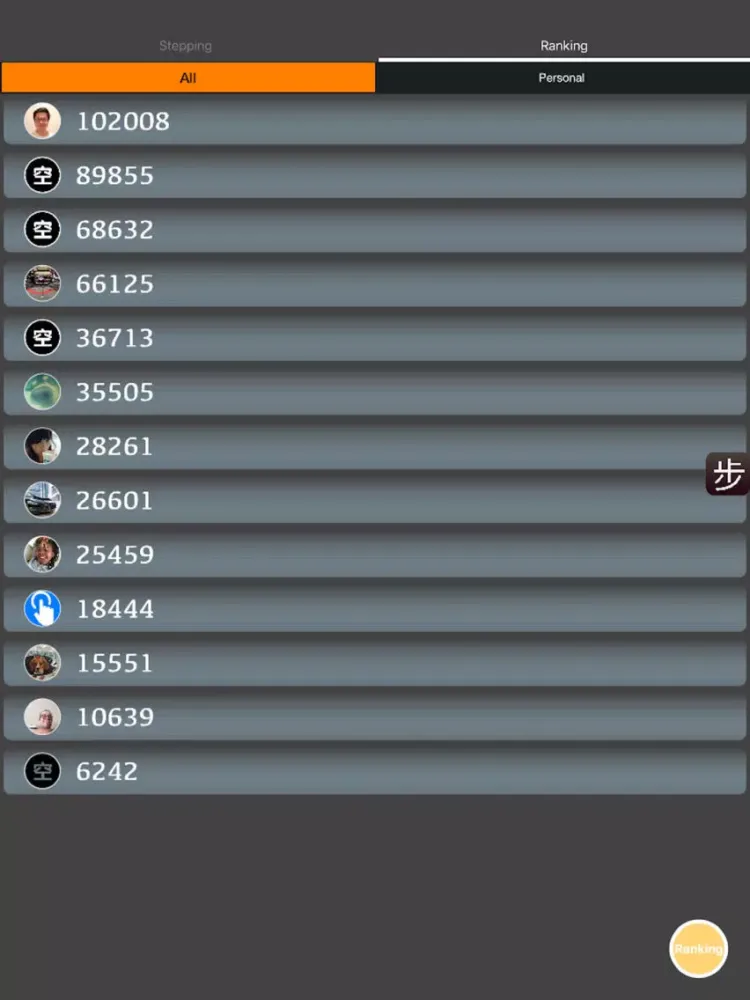Tap the floating 步 step icon
This screenshot has height=1000, width=750.
728,475
